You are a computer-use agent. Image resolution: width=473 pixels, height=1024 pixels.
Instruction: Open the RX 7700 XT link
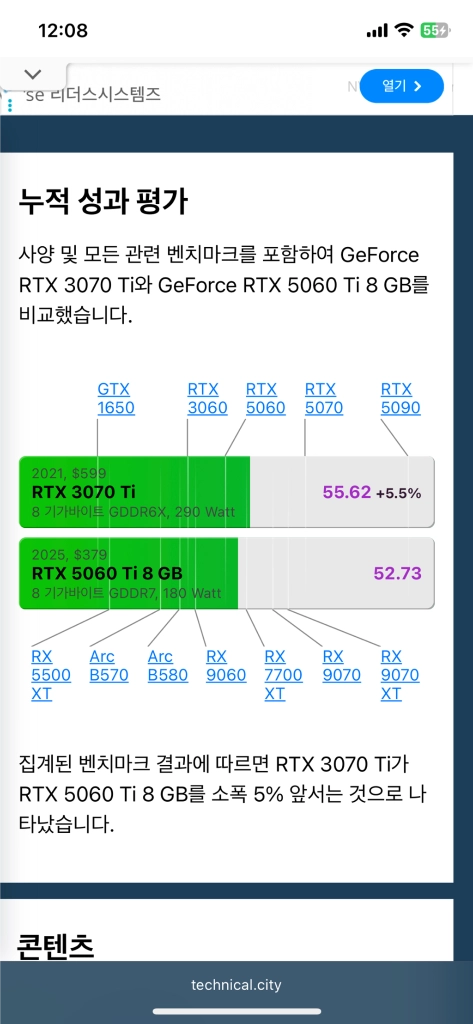tap(284, 675)
